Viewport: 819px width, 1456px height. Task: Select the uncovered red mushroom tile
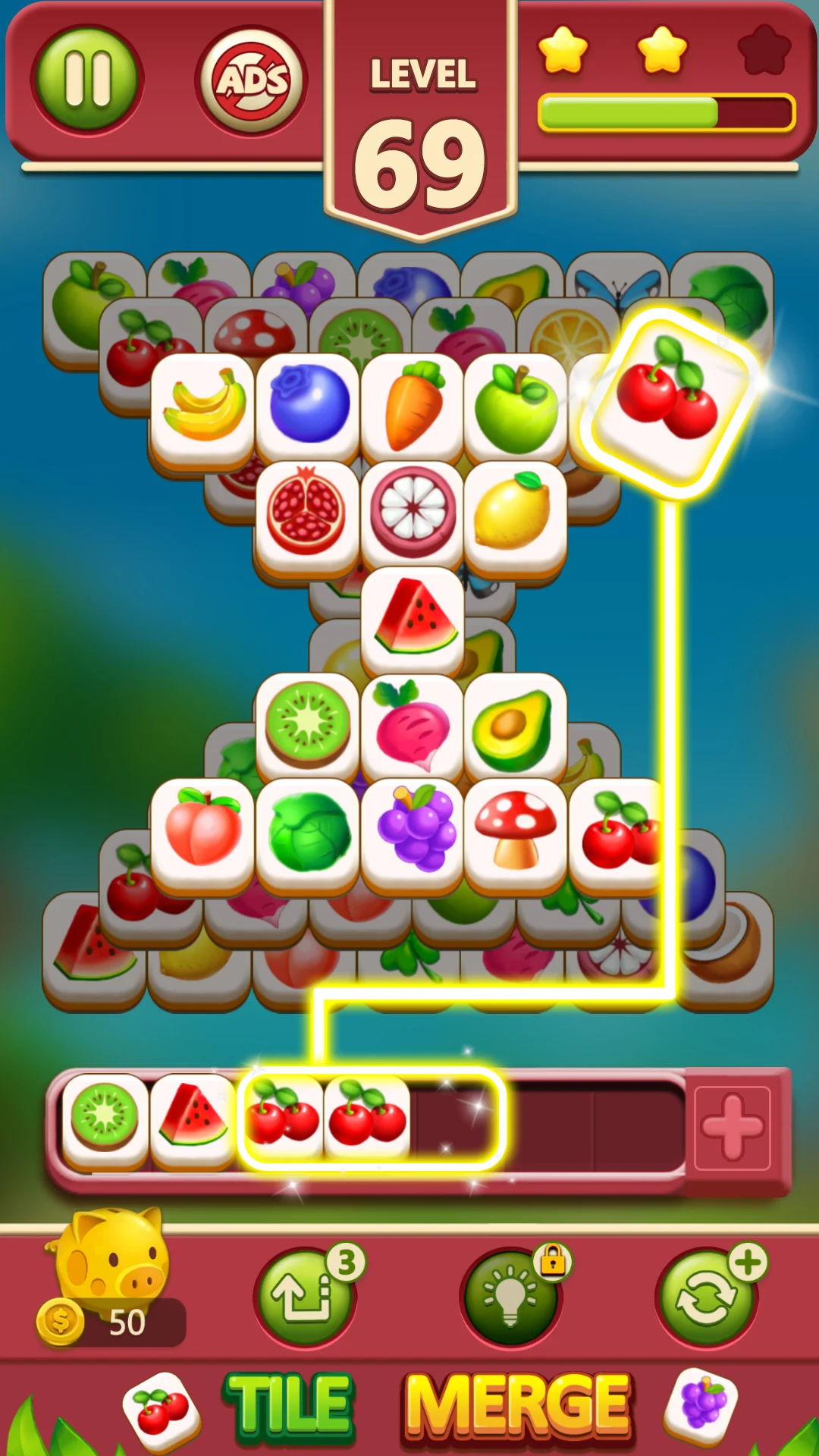[x=516, y=830]
